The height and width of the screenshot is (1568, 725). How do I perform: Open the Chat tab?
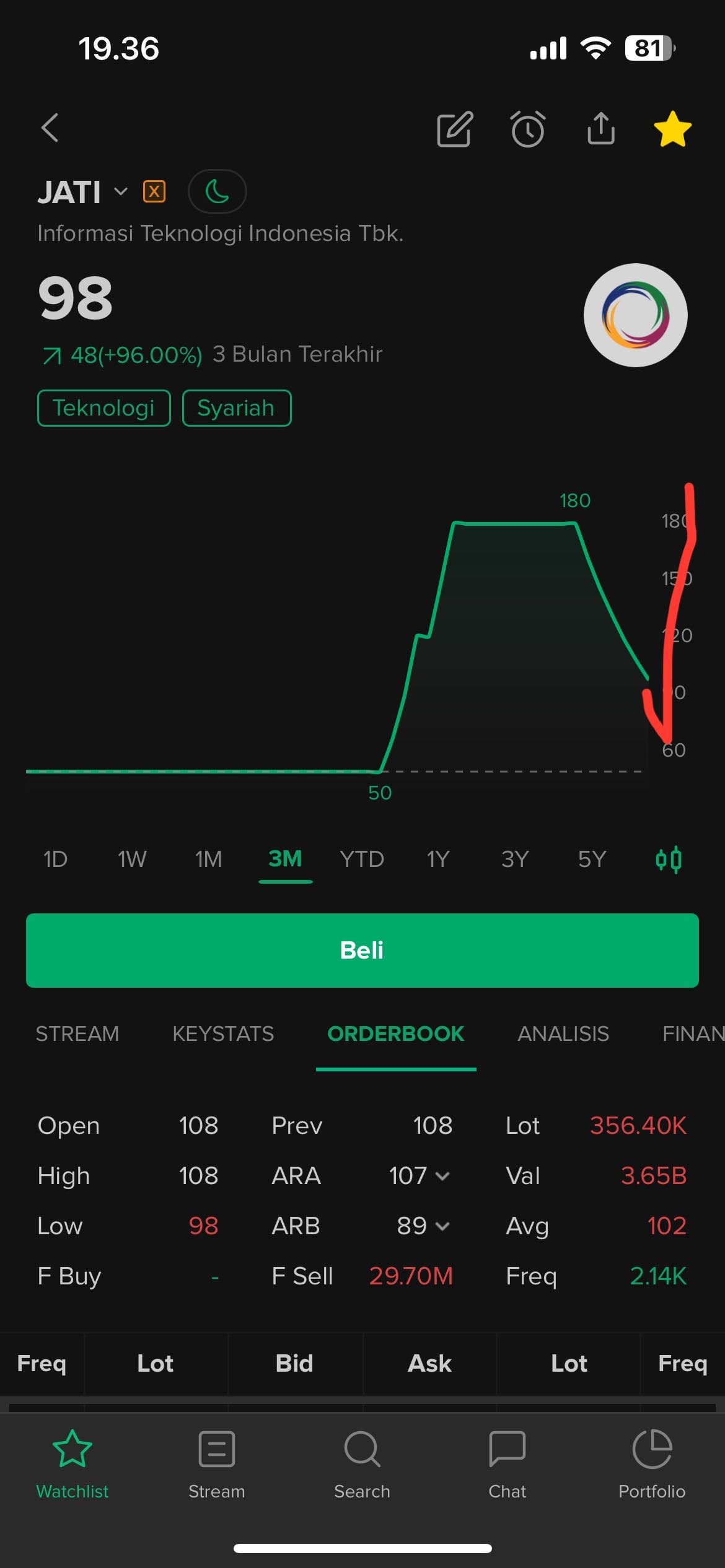507,1464
